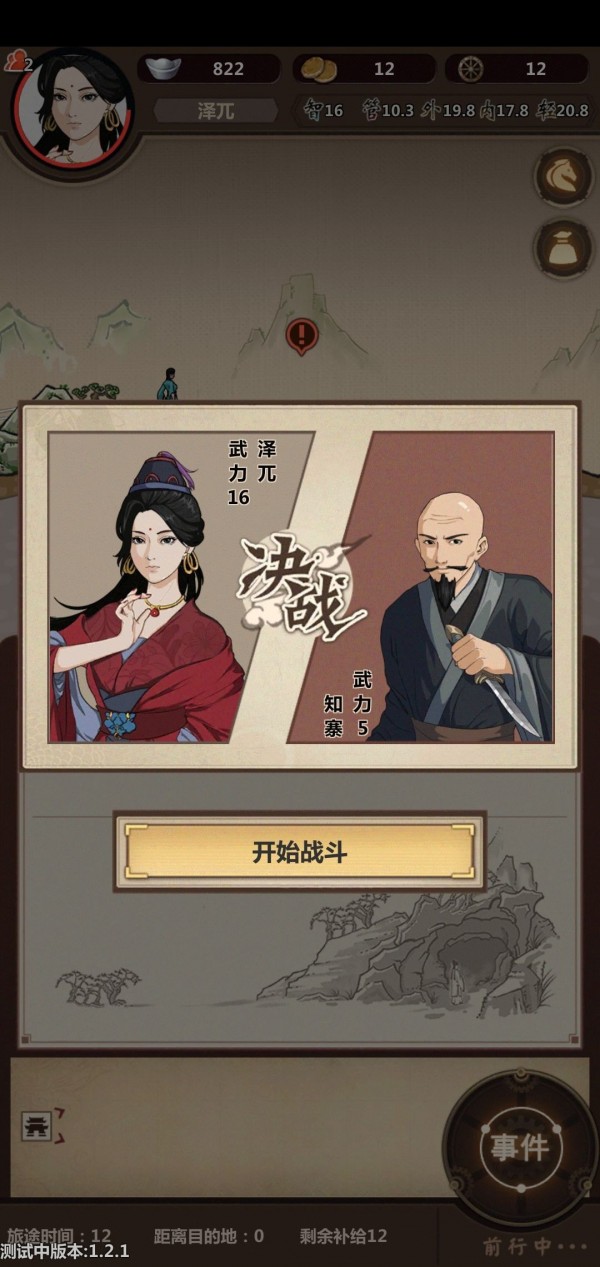Tap the red exclamation marker on the map

coord(301,336)
